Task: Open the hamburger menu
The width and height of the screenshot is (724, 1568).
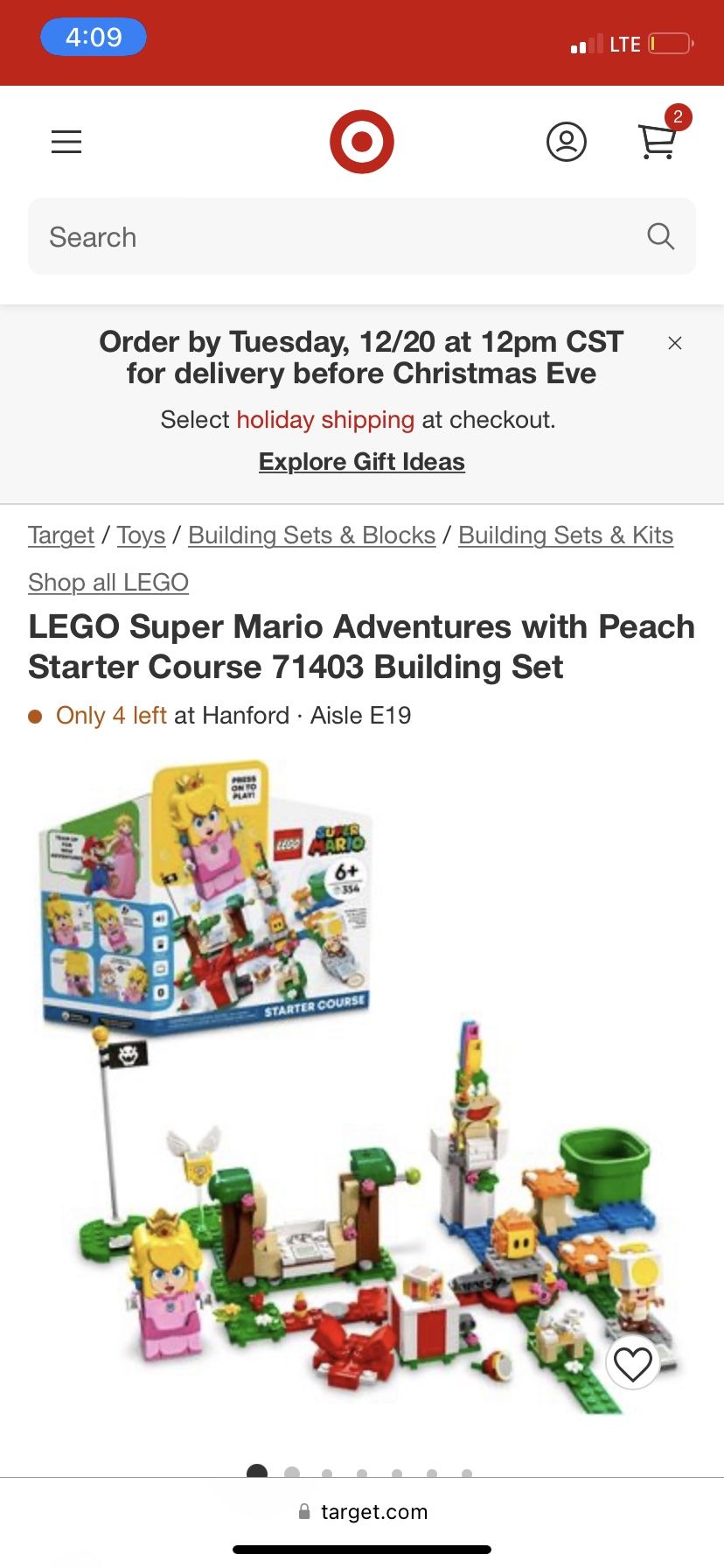Action: click(x=66, y=142)
